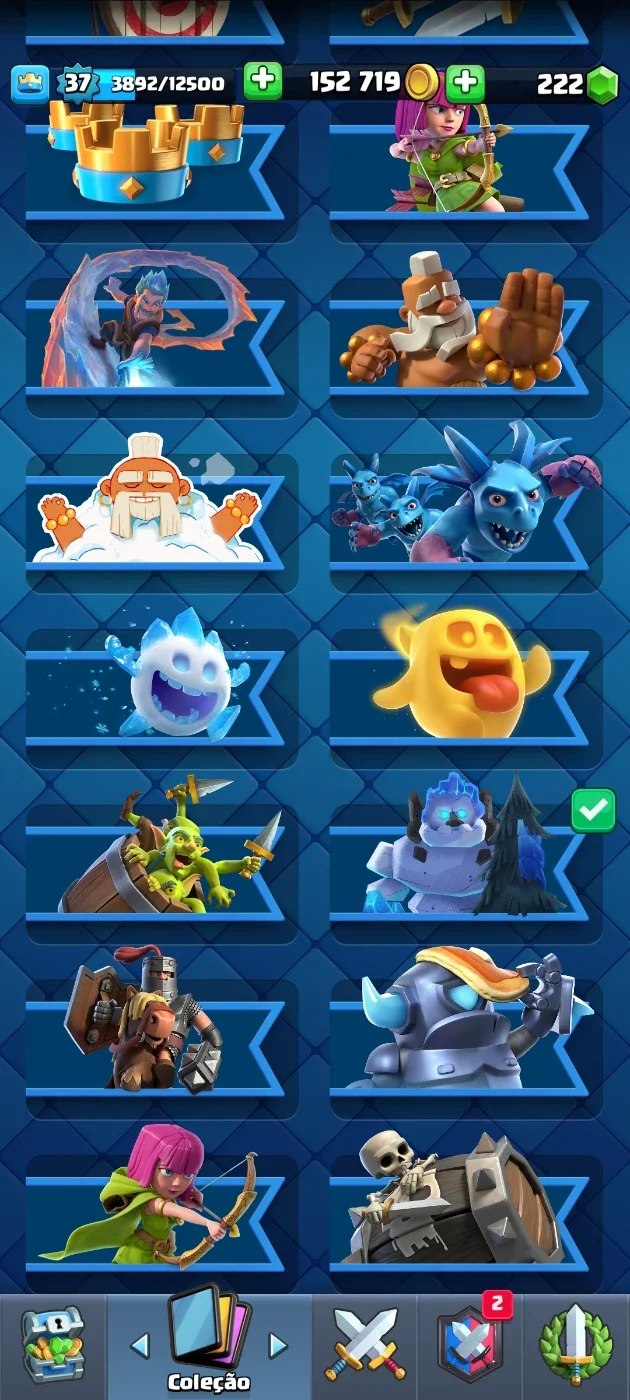
Task: Open the player level 37 badge
Action: tap(77, 83)
